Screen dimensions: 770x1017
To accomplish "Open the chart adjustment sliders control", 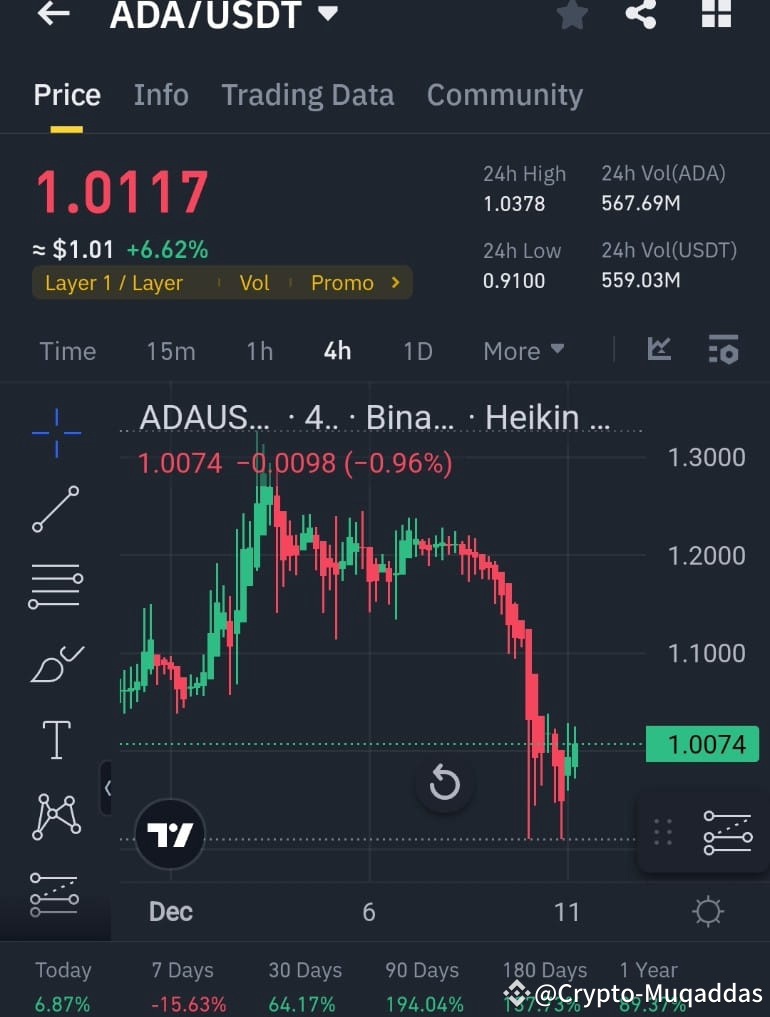I will (727, 832).
